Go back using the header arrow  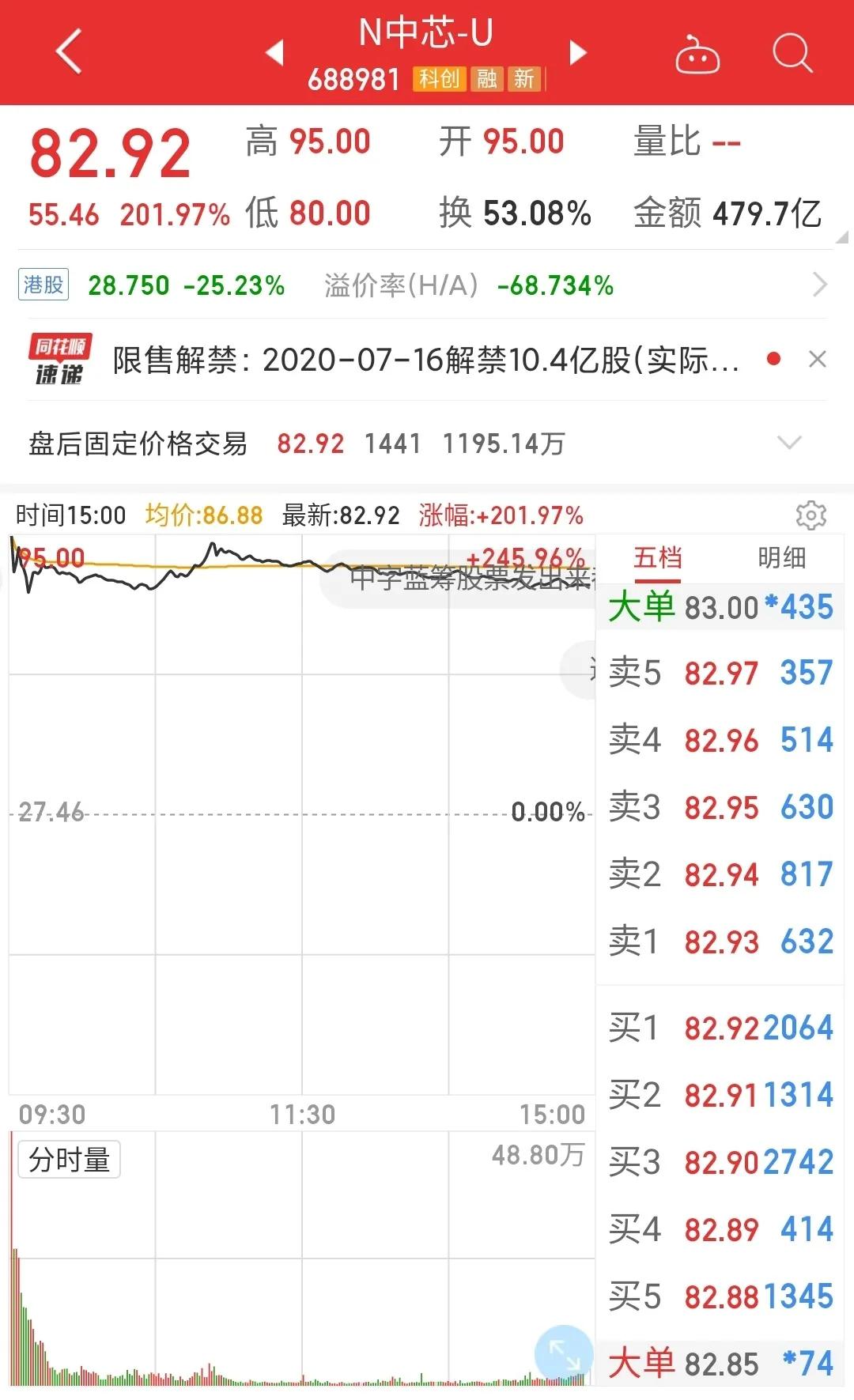click(x=69, y=52)
